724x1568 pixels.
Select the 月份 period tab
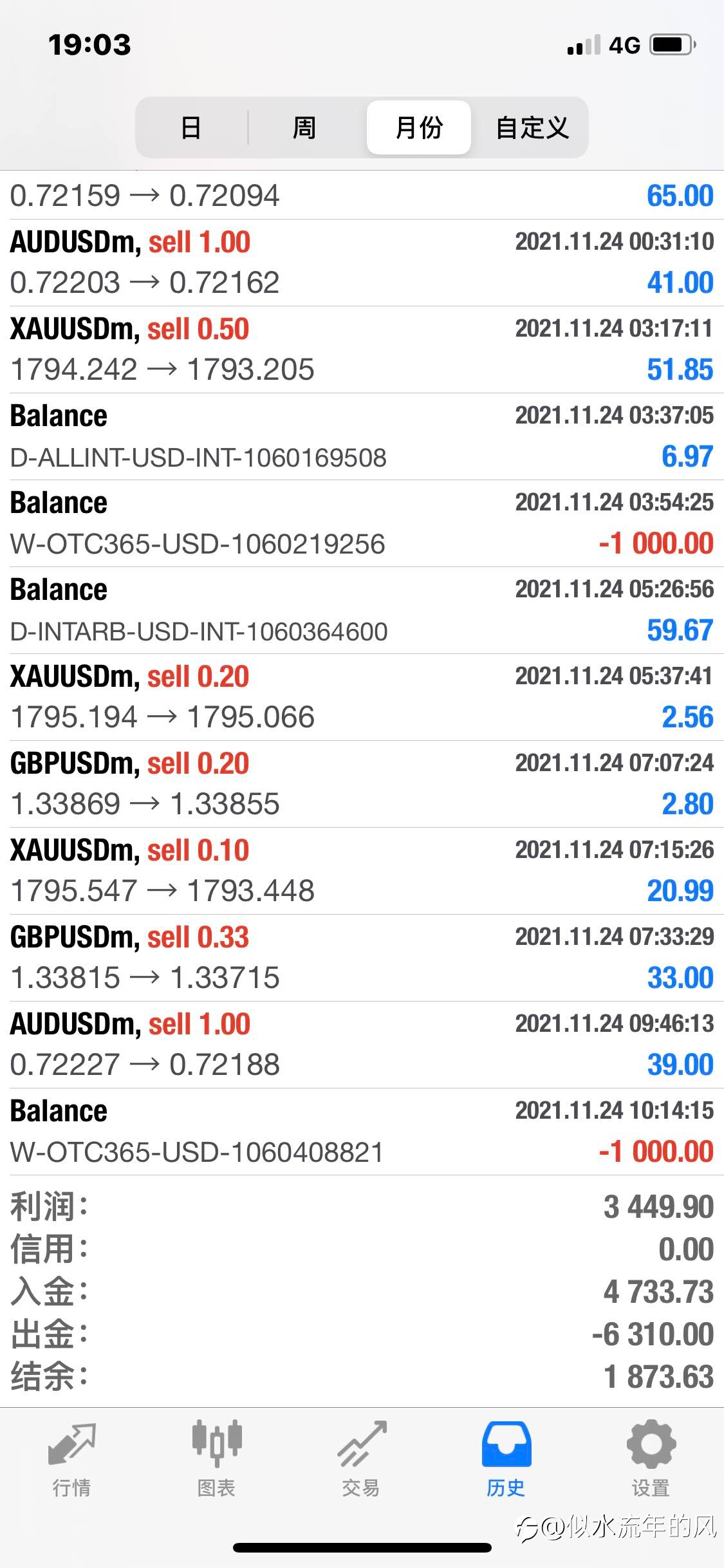(419, 127)
